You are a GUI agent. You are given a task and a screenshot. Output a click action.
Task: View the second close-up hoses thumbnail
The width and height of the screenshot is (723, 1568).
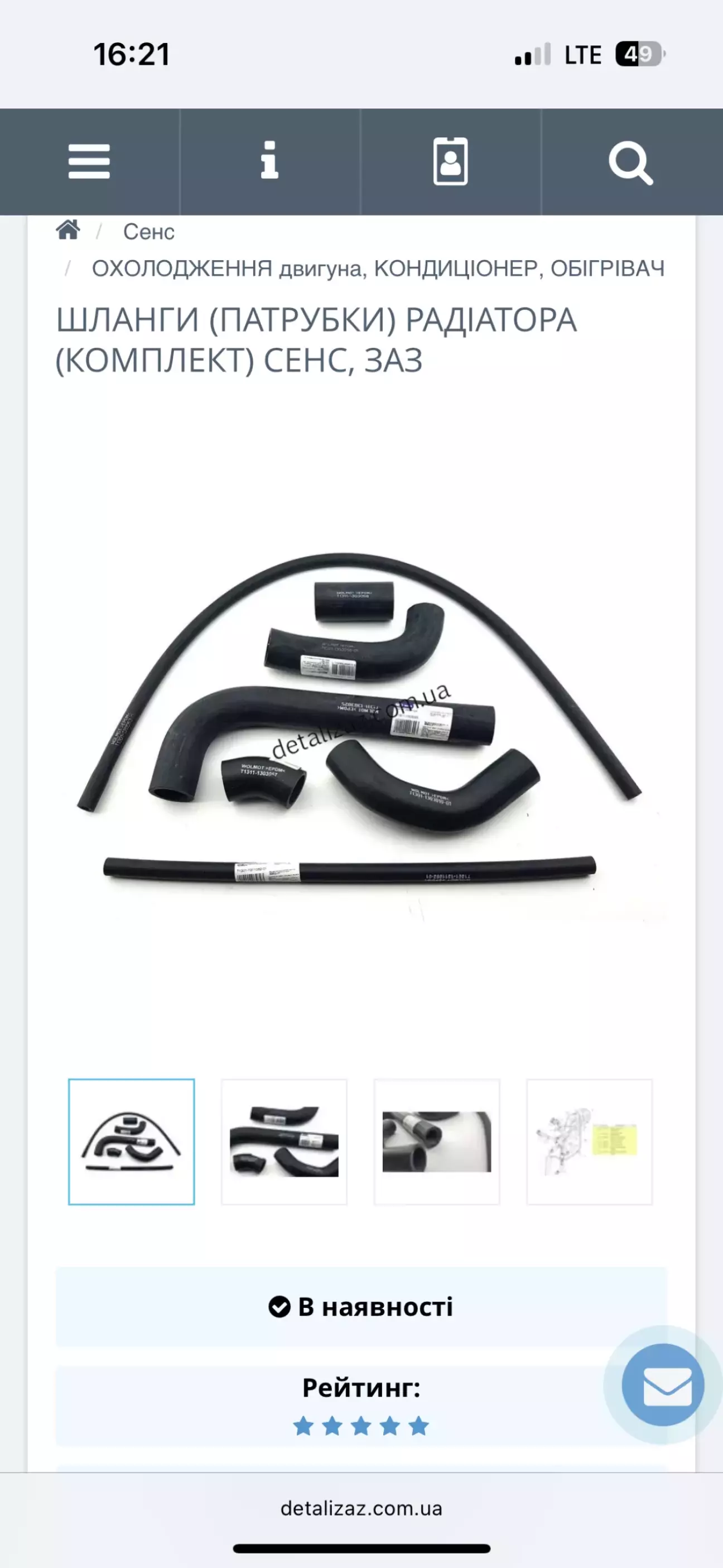click(x=284, y=1142)
